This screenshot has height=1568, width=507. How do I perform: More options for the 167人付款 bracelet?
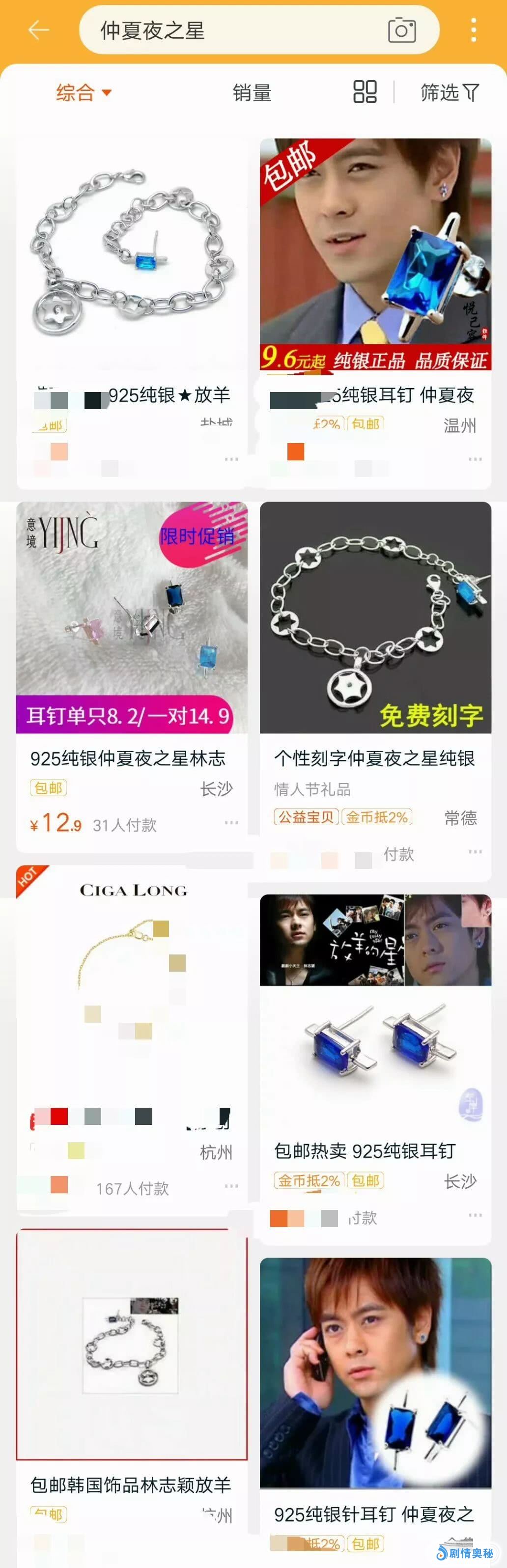[231, 1186]
